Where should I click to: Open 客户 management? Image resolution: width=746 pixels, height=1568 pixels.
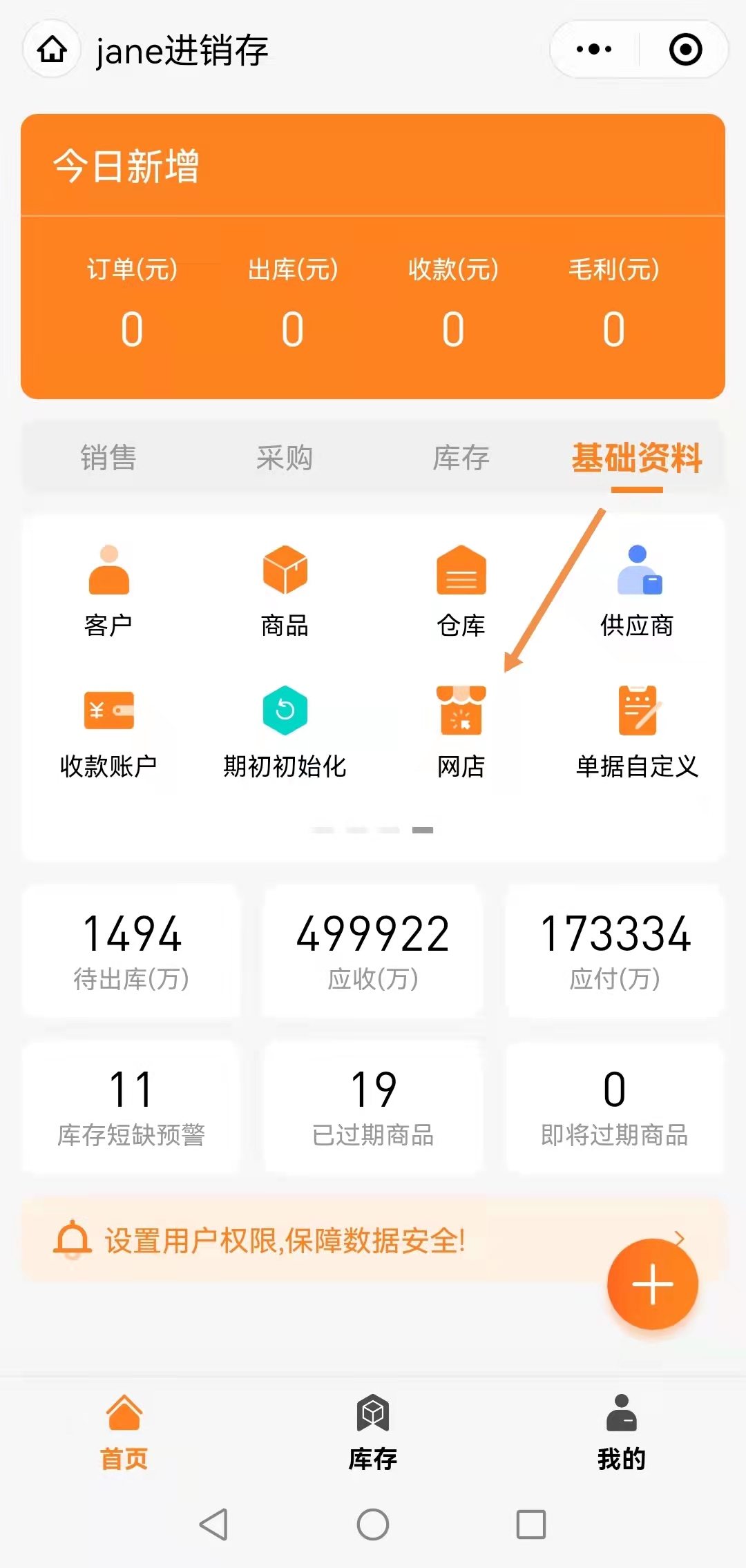108,589
